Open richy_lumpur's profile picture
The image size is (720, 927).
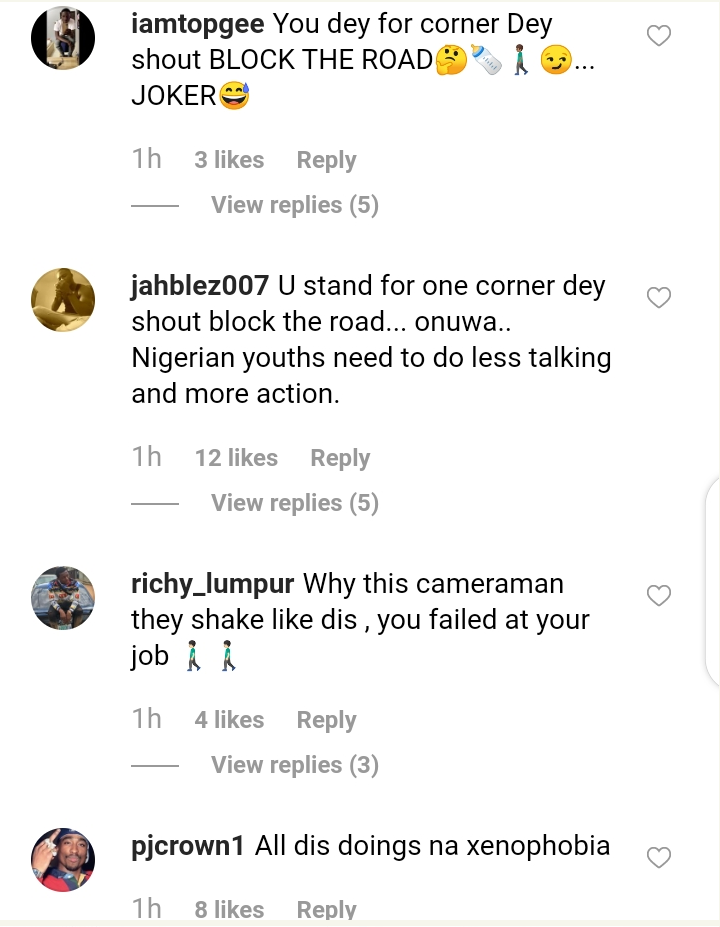coord(63,598)
